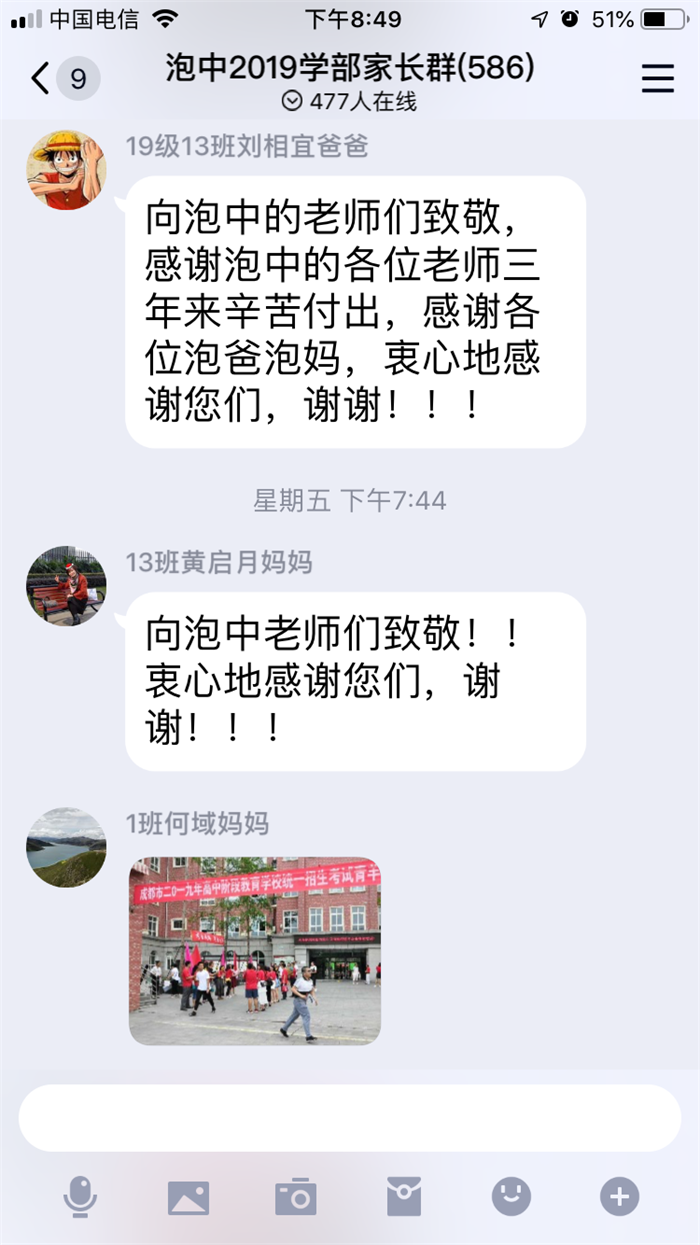Viewport: 700px width, 1245px height.
Task: Open the group settings menu
Action: 657,78
